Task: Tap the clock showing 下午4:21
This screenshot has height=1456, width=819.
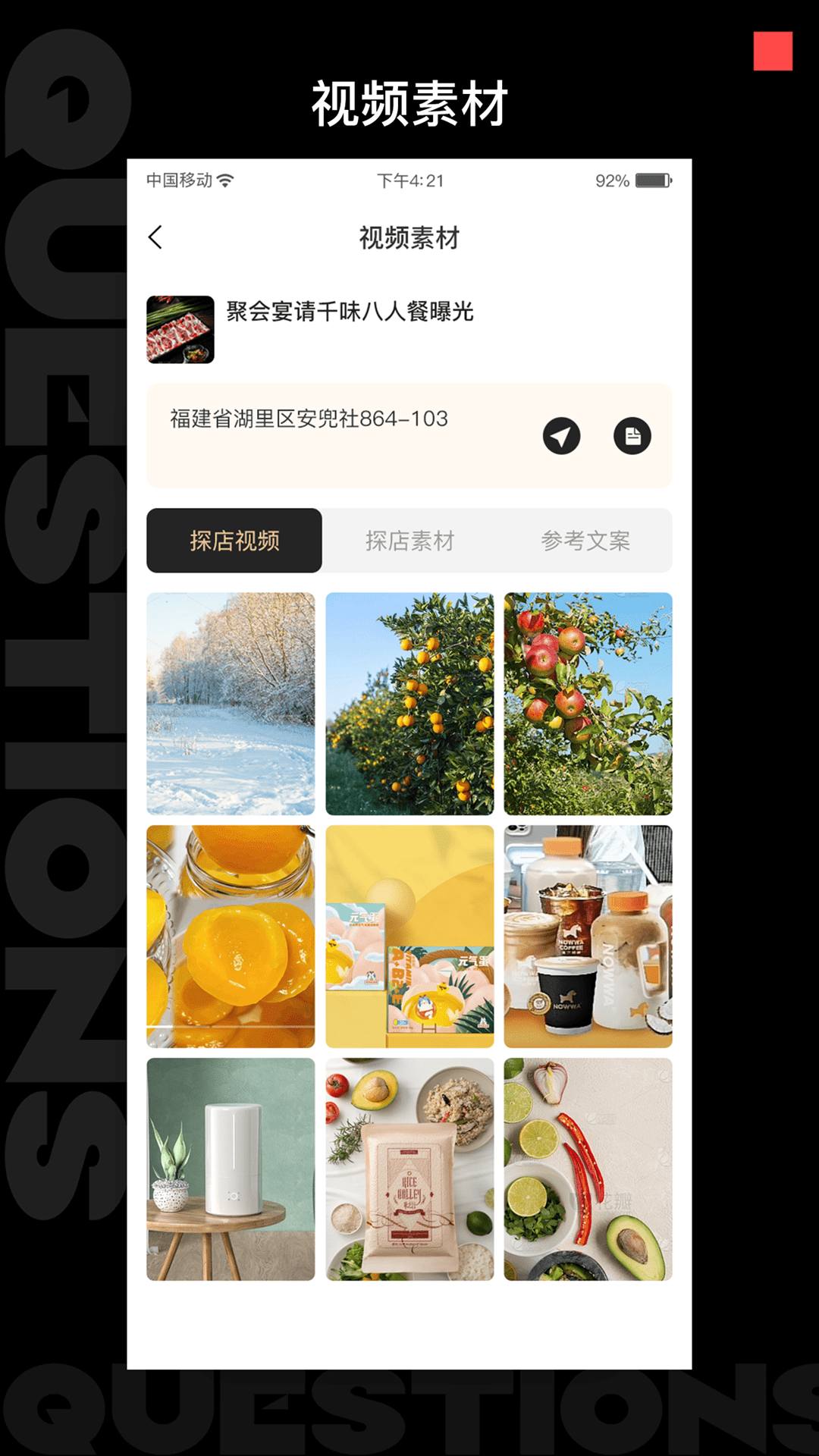Action: [x=409, y=180]
